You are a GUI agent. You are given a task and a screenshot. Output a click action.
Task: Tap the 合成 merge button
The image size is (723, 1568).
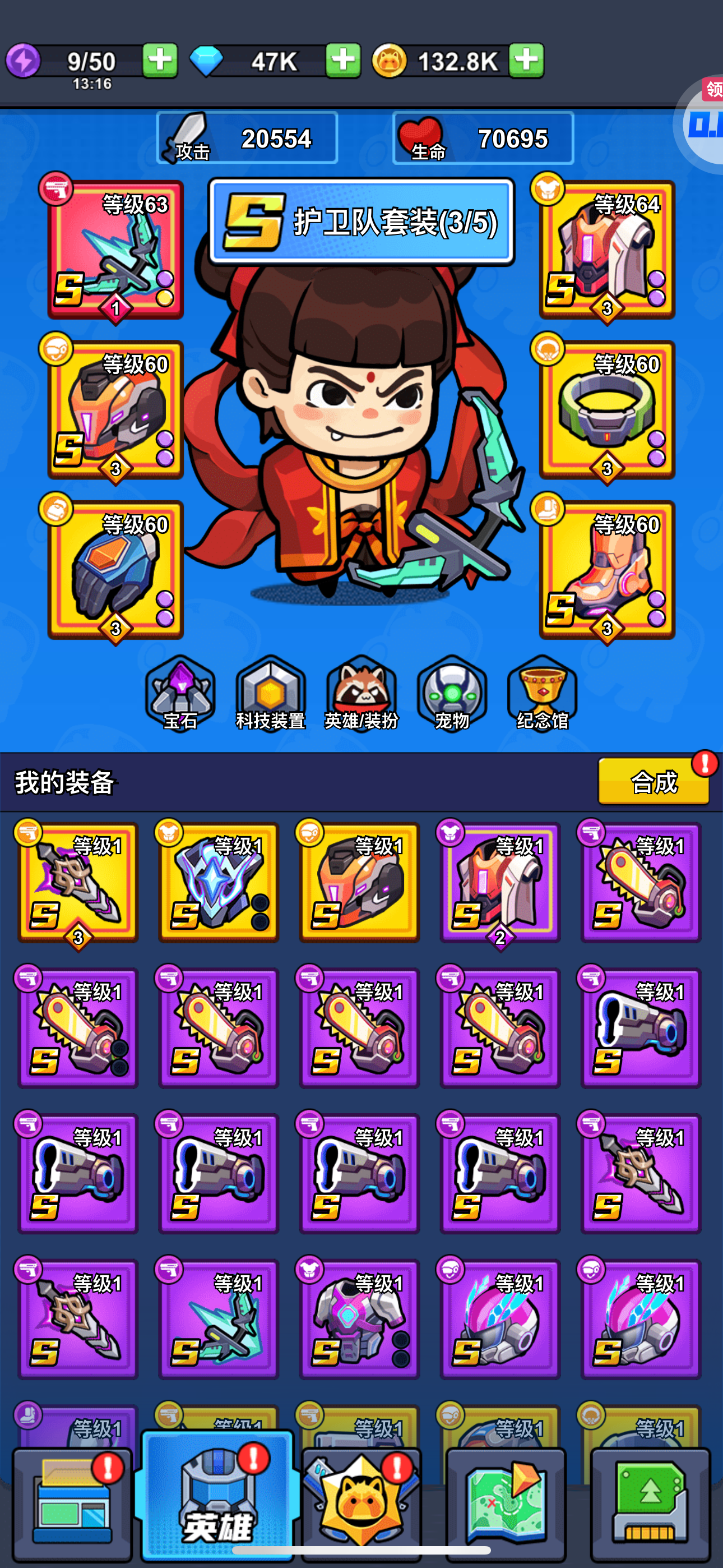pyautogui.click(x=654, y=782)
